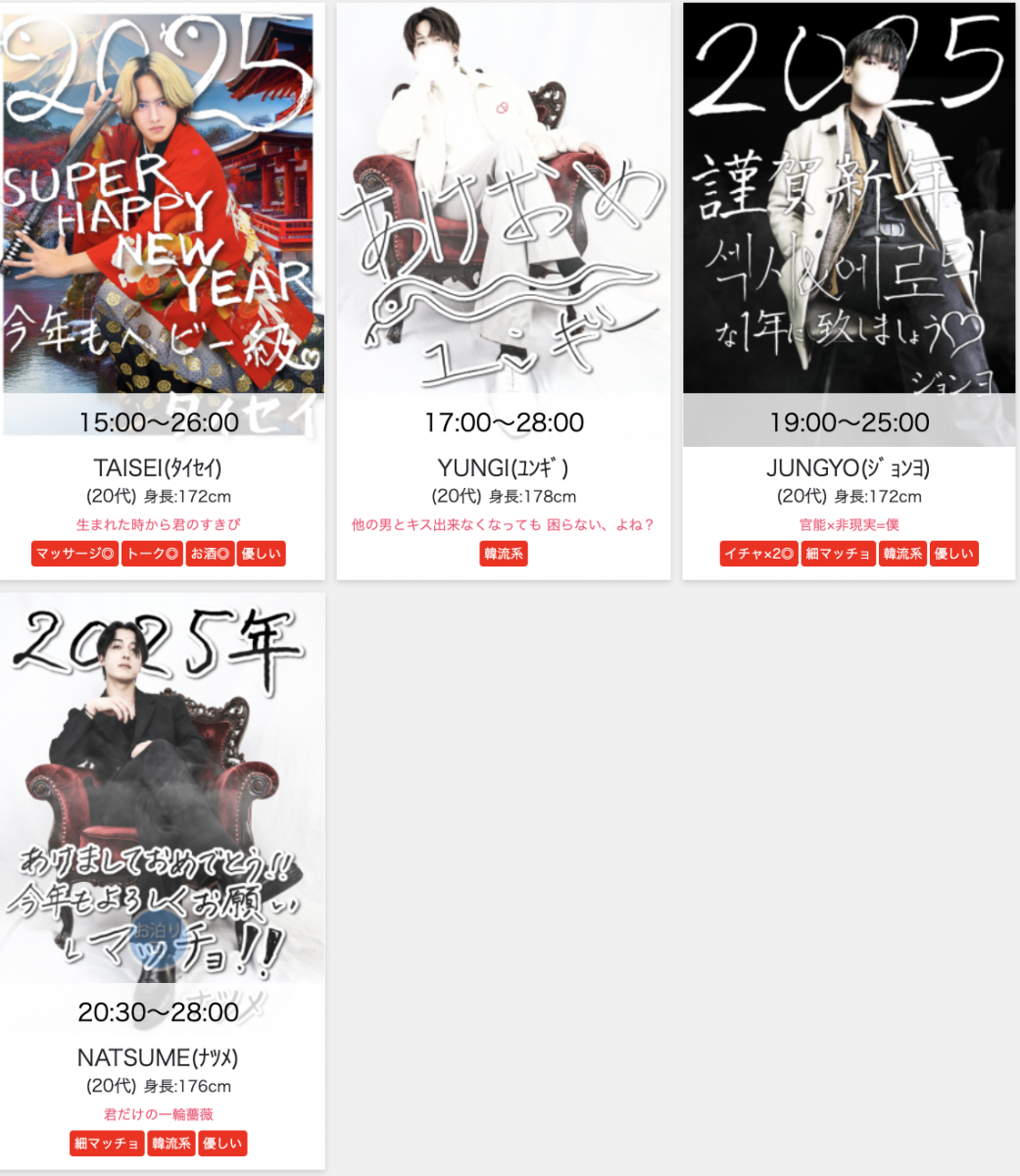Select the 韓流系 tag under YUNGI
1020x1176 pixels.
pos(504,554)
